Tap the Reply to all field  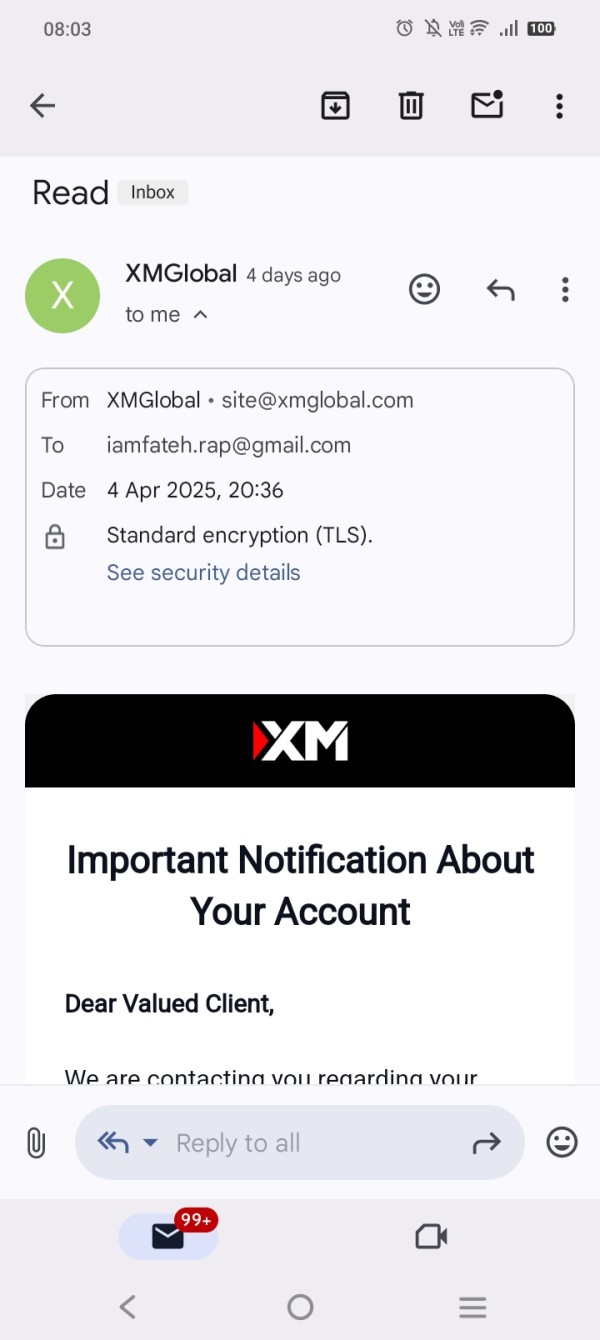pyautogui.click(x=300, y=1143)
